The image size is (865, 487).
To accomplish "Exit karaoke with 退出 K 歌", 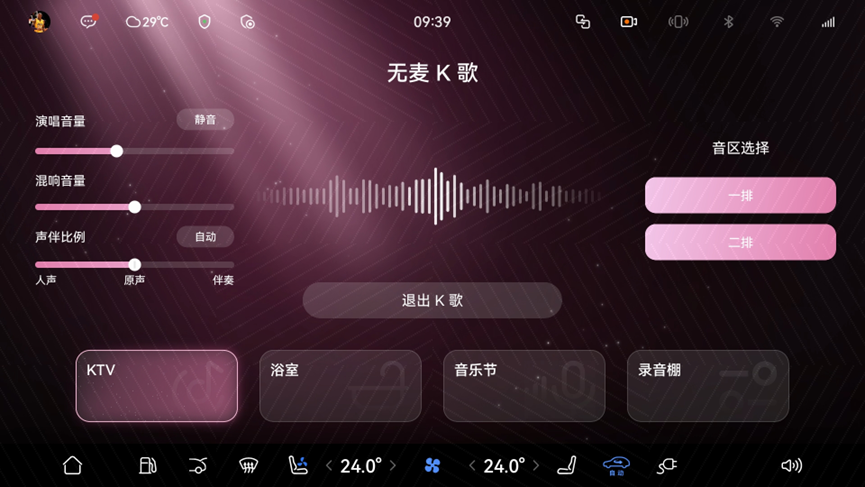I will 432,300.
